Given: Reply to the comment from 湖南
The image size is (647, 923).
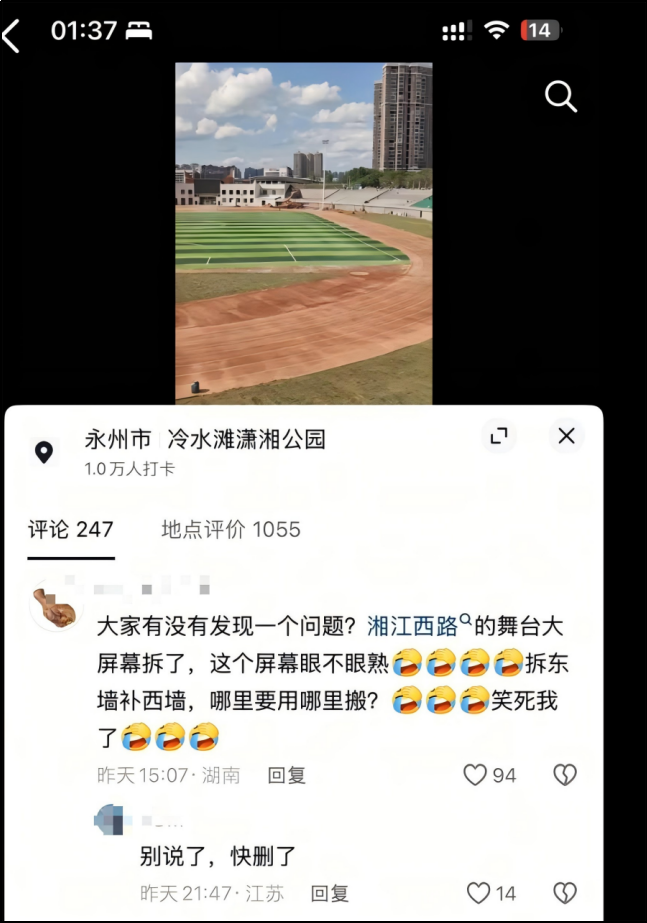Looking at the screenshot, I should 286,775.
